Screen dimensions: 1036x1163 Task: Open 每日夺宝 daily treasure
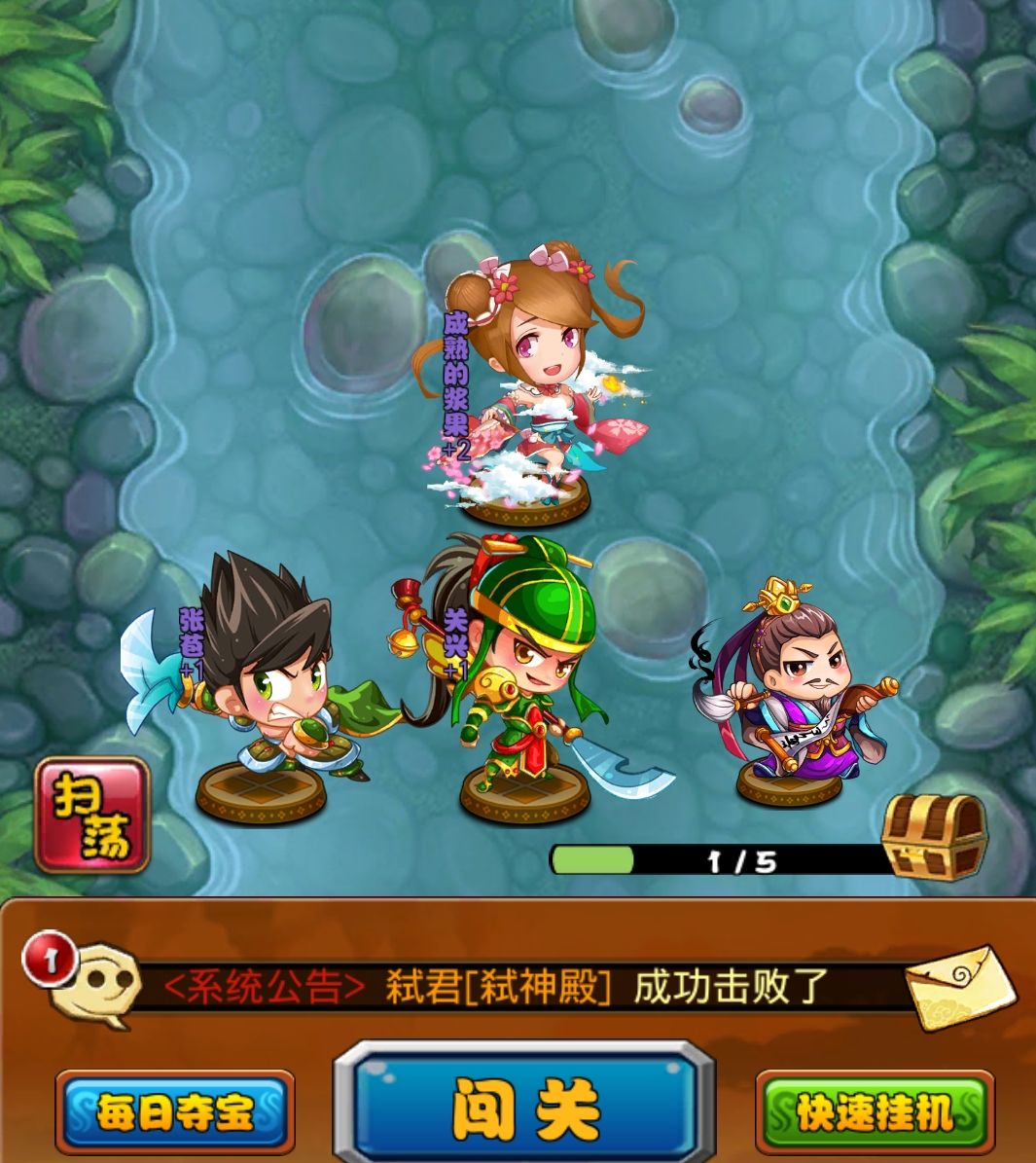(x=175, y=1111)
